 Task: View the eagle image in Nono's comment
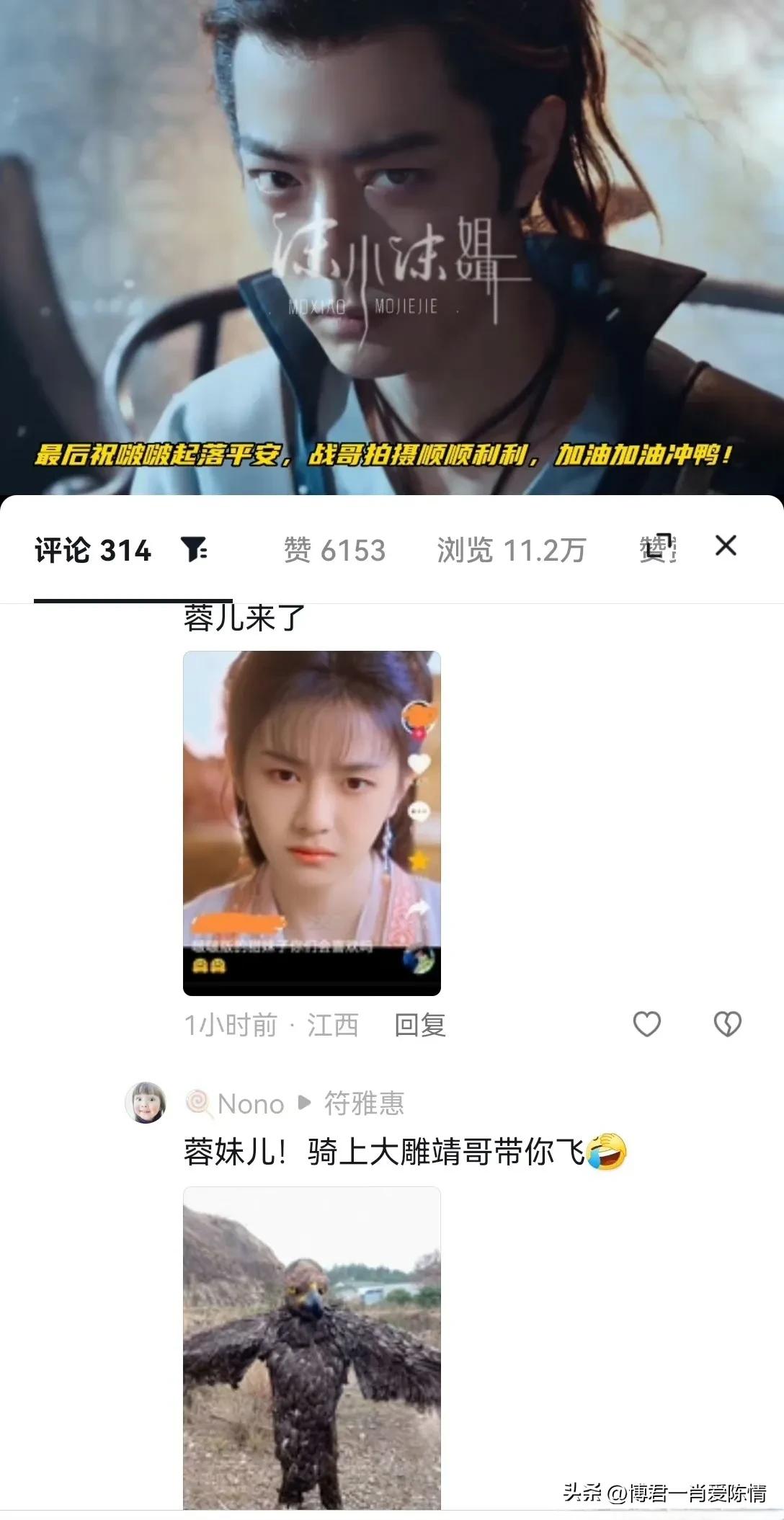click(311, 1346)
